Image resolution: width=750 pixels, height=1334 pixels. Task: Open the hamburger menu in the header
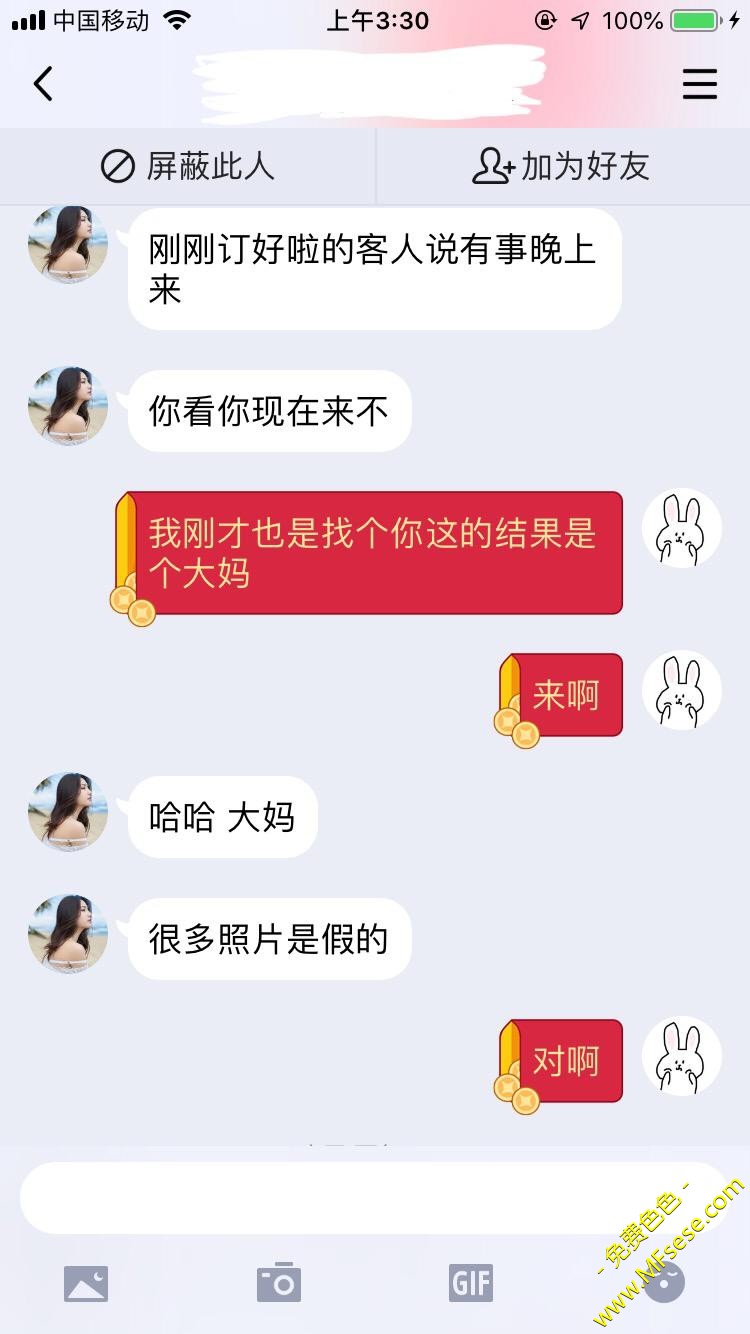tap(700, 84)
